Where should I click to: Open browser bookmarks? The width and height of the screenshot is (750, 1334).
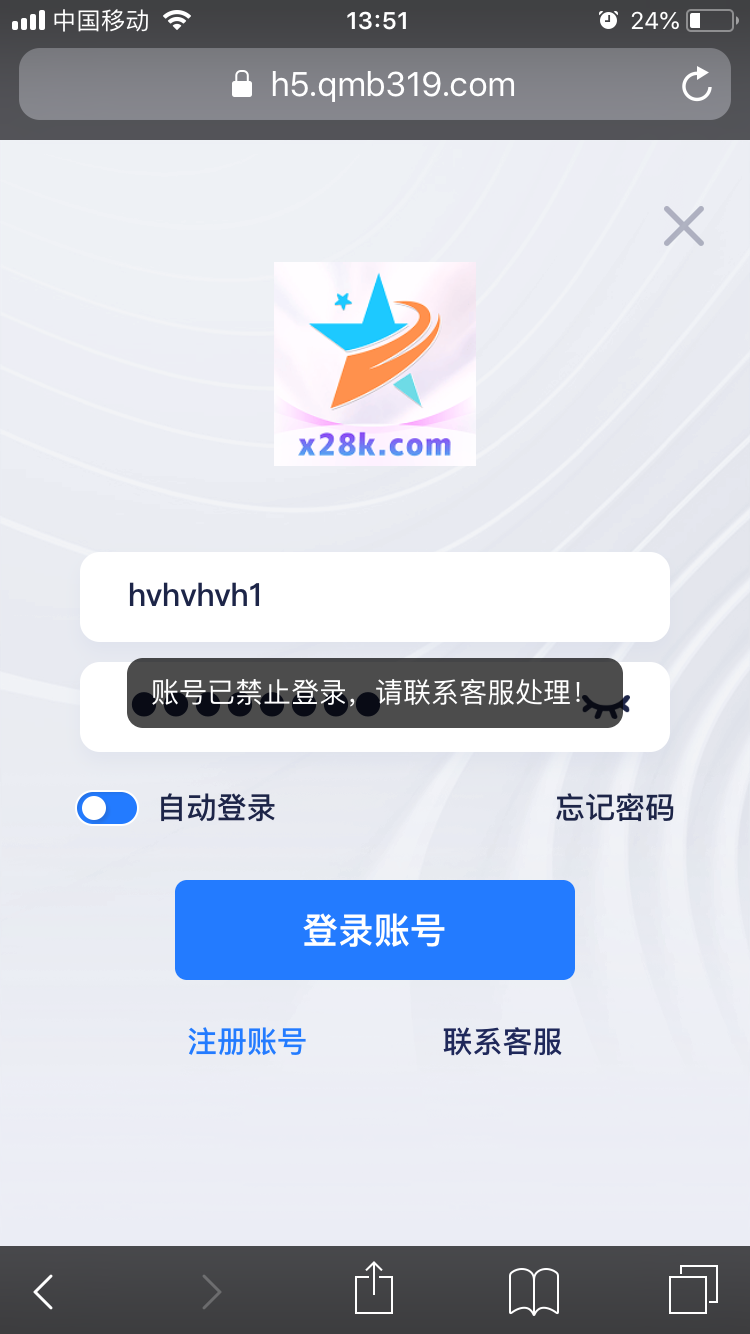point(533,1291)
